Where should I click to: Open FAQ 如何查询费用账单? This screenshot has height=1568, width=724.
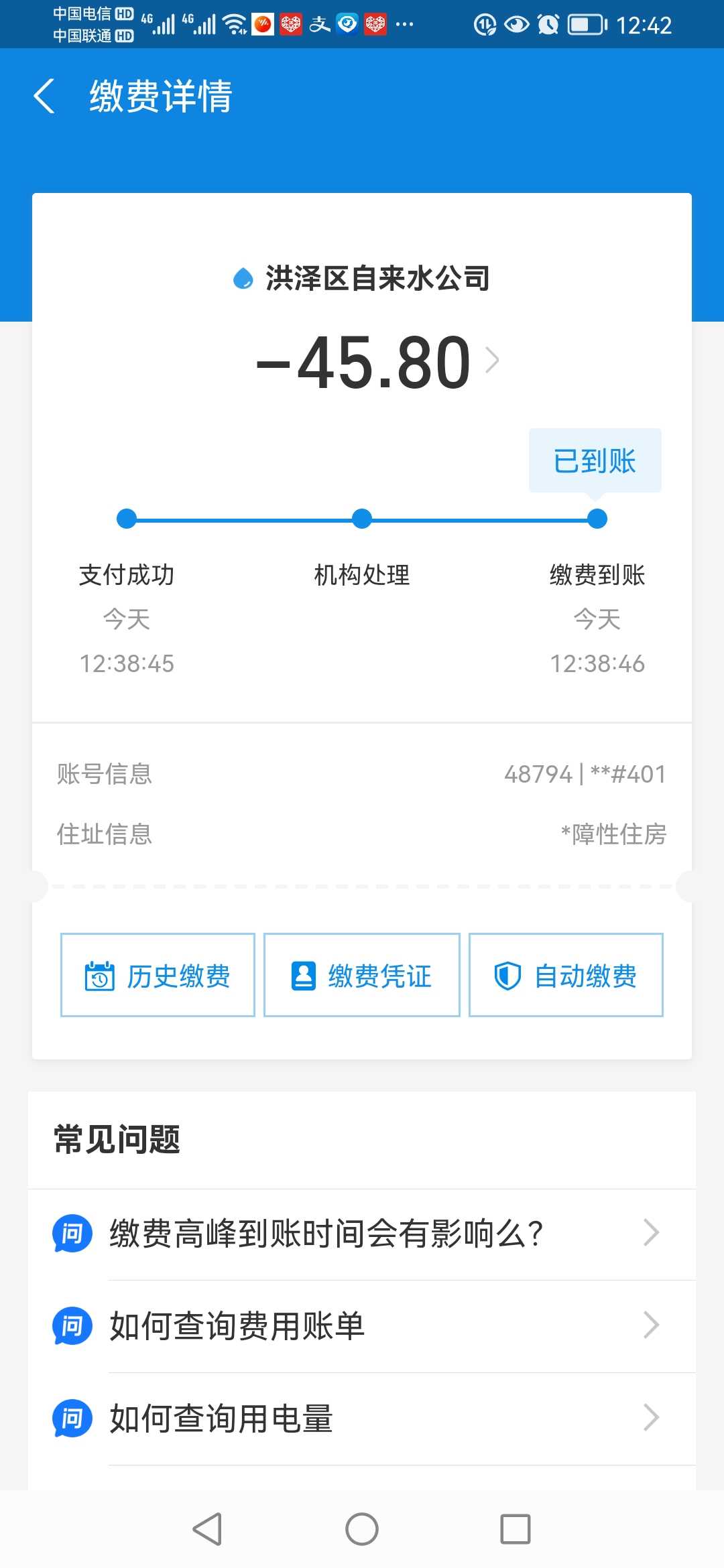362,1326
